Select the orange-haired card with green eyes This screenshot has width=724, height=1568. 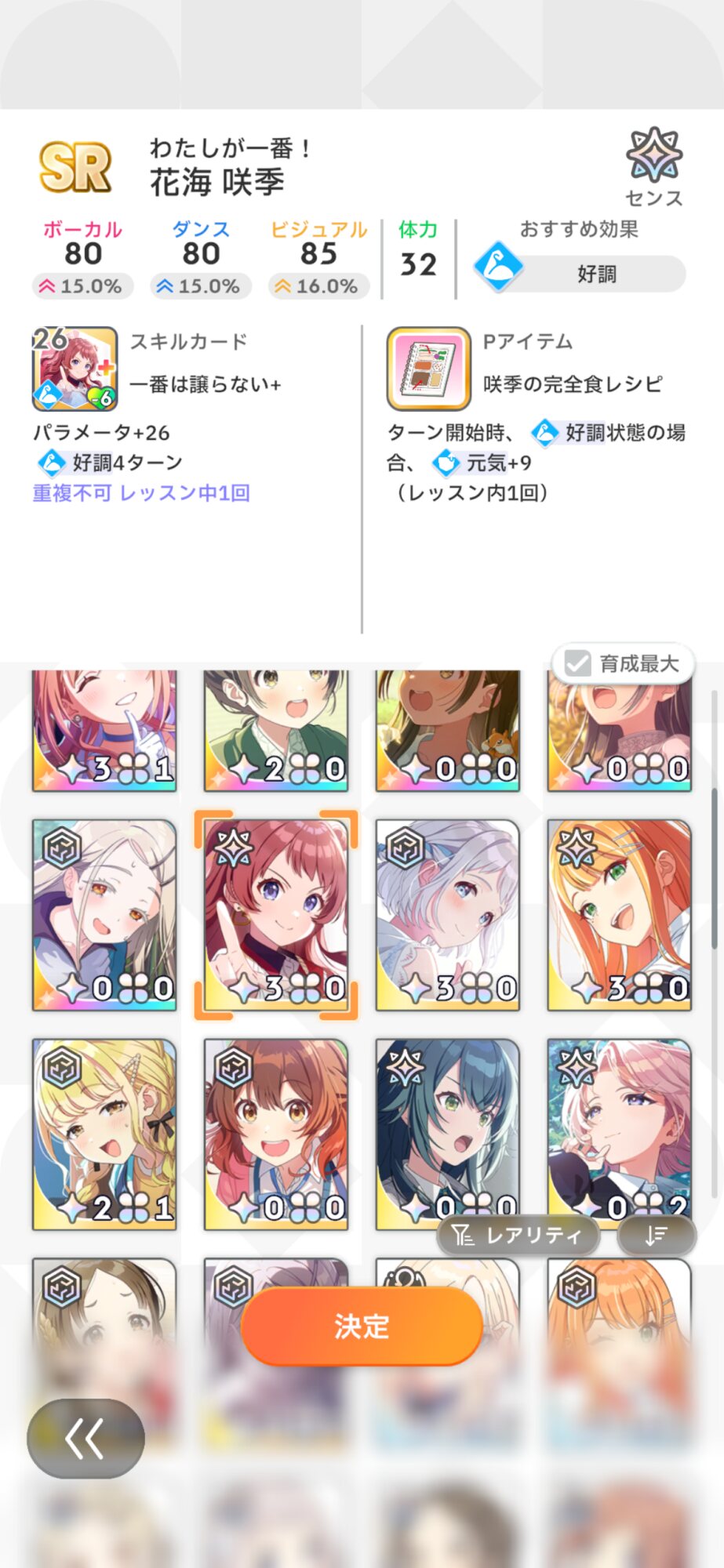[619, 915]
